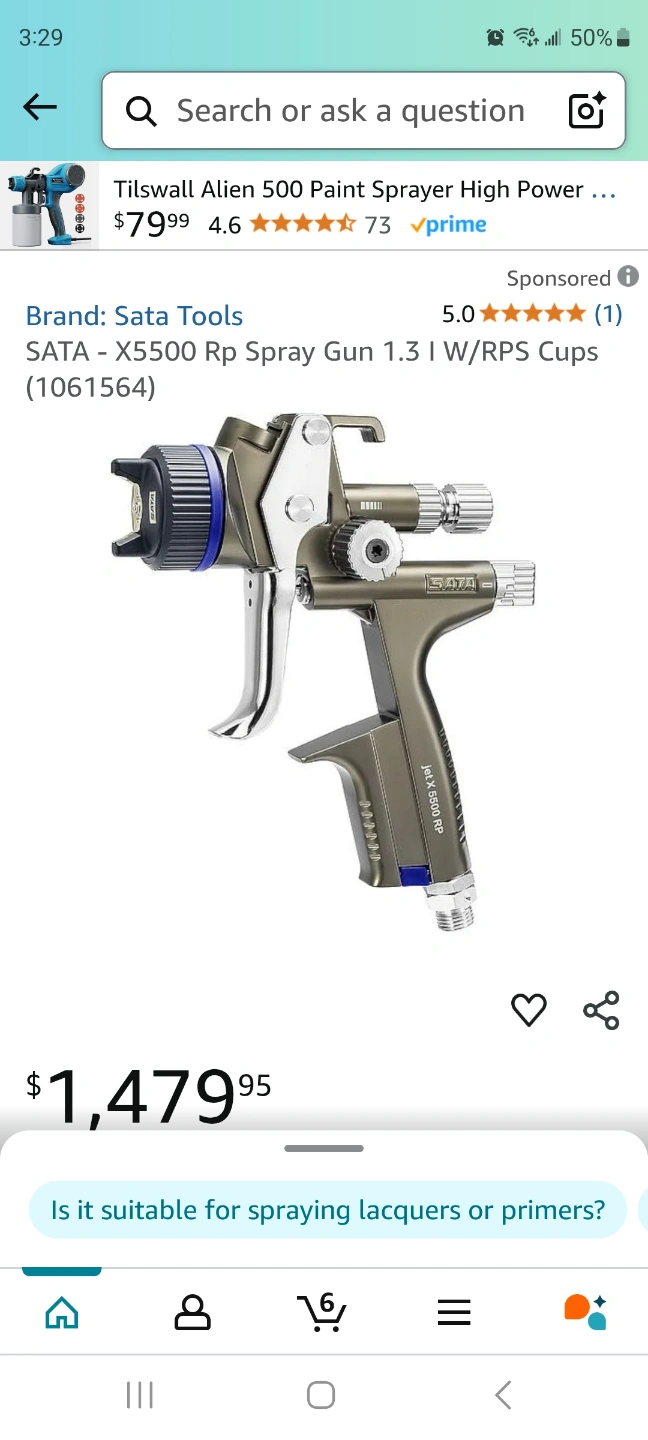Open the camera lens search icon

(587, 110)
